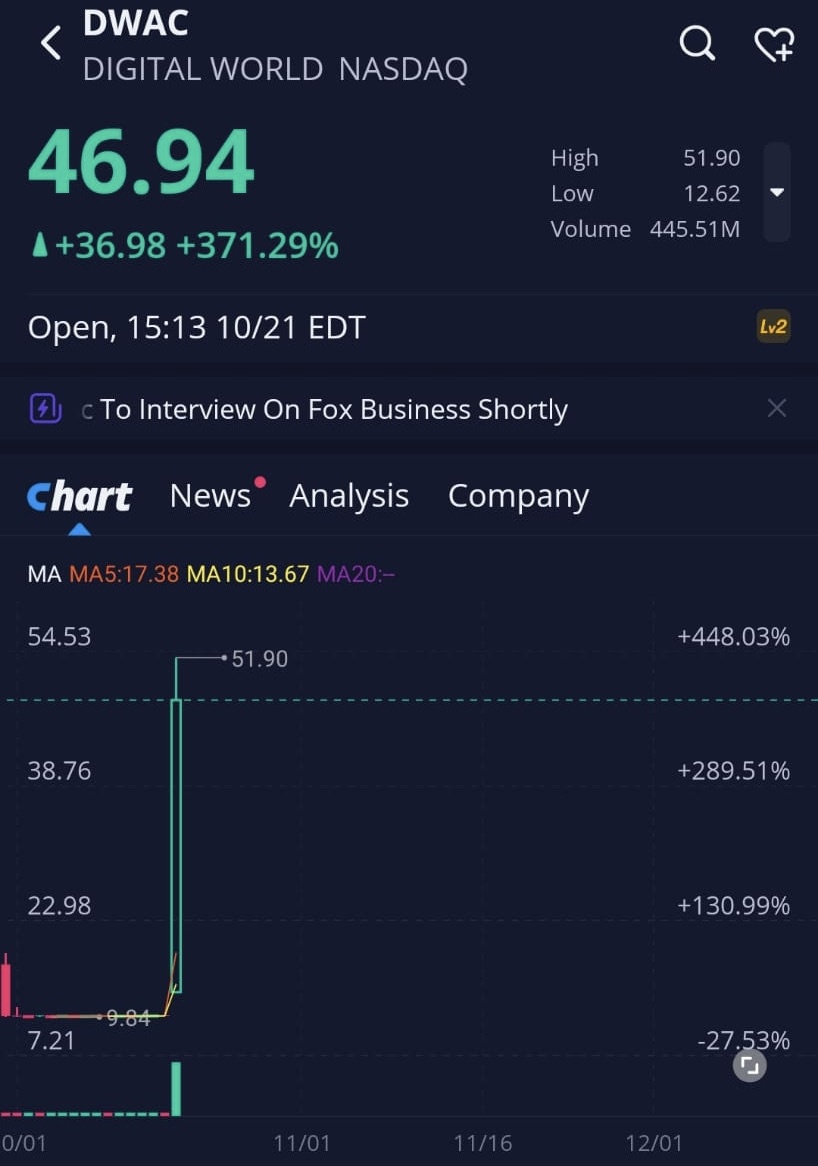818x1166 pixels.
Task: Dismiss the news flash banner
Action: [776, 408]
